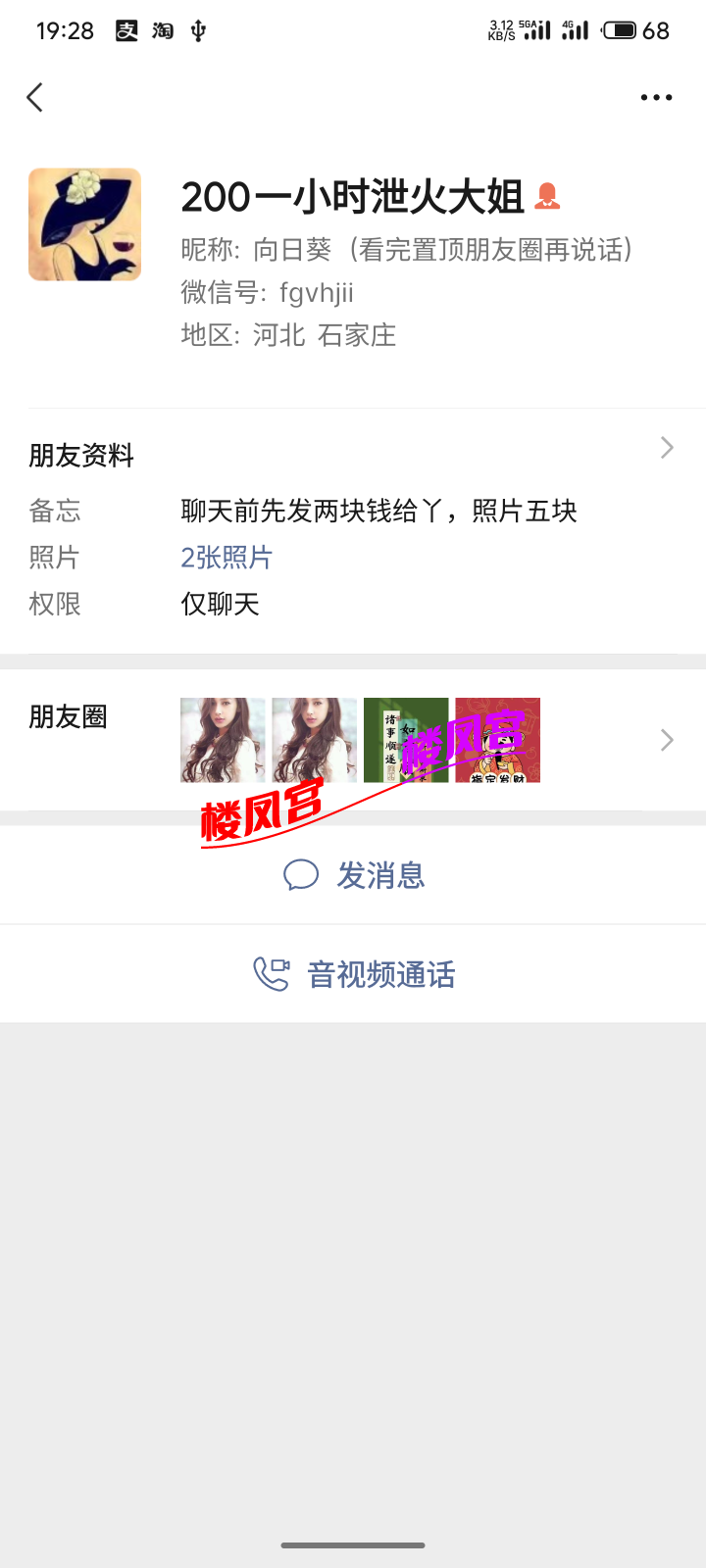Go back using the top-left arrow
The width and height of the screenshot is (706, 1568).
pyautogui.click(x=35, y=97)
